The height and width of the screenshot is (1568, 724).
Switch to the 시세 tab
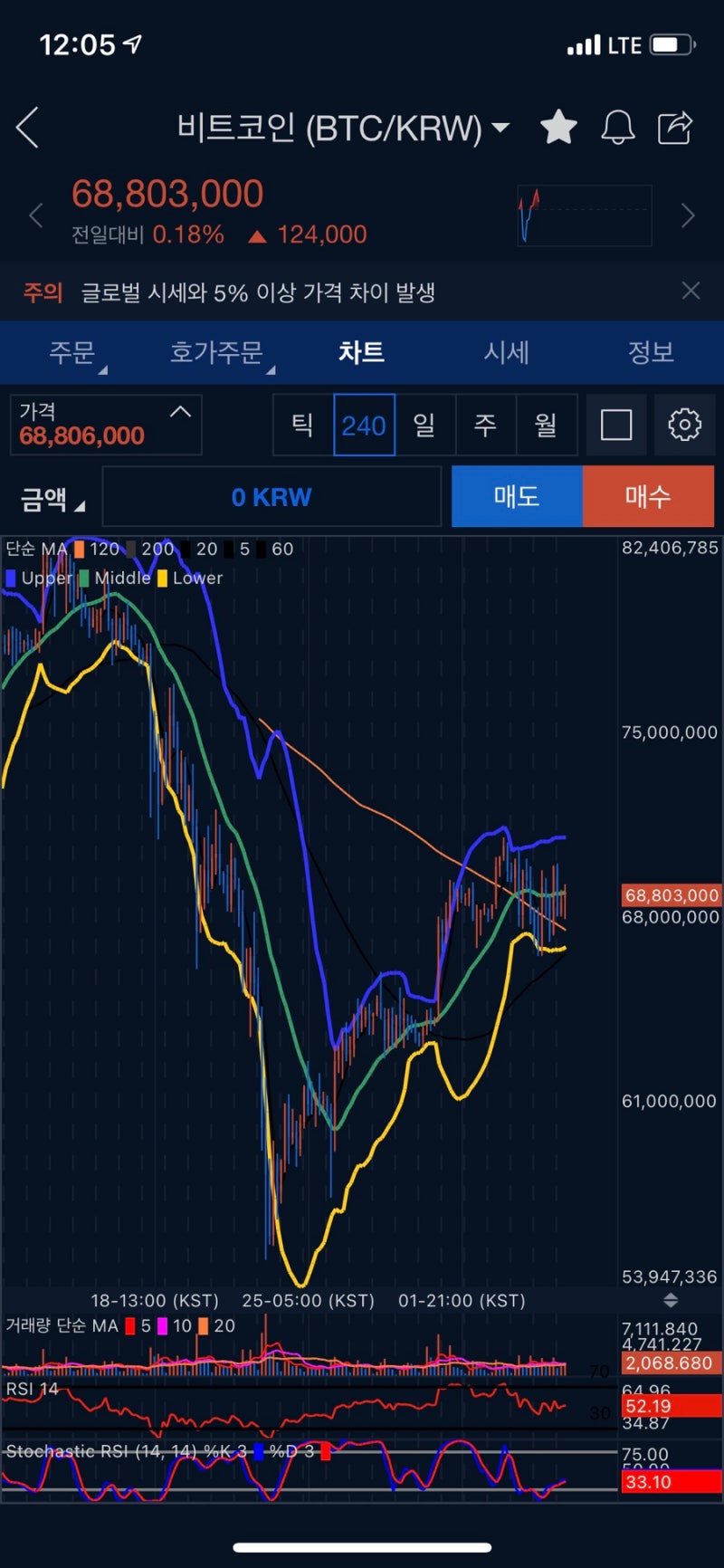pos(506,352)
